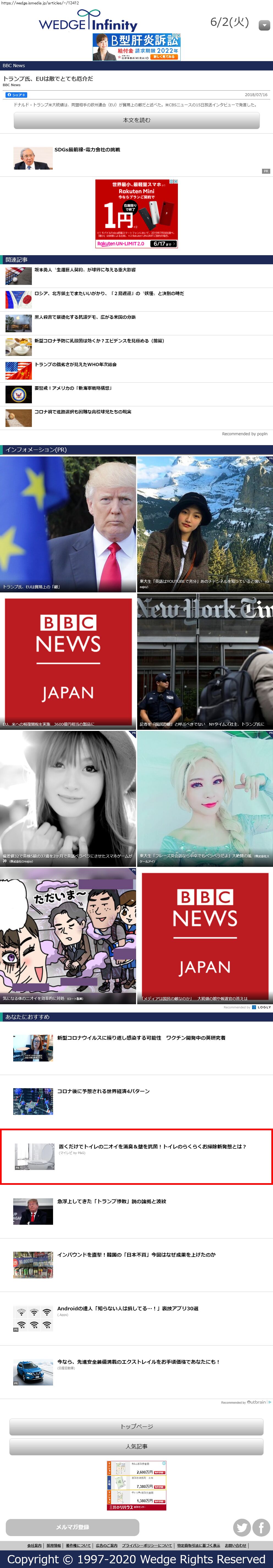This screenshot has width=273, height=1568.
Task: Expand the dropdown menu beside the date
Action: click(264, 26)
